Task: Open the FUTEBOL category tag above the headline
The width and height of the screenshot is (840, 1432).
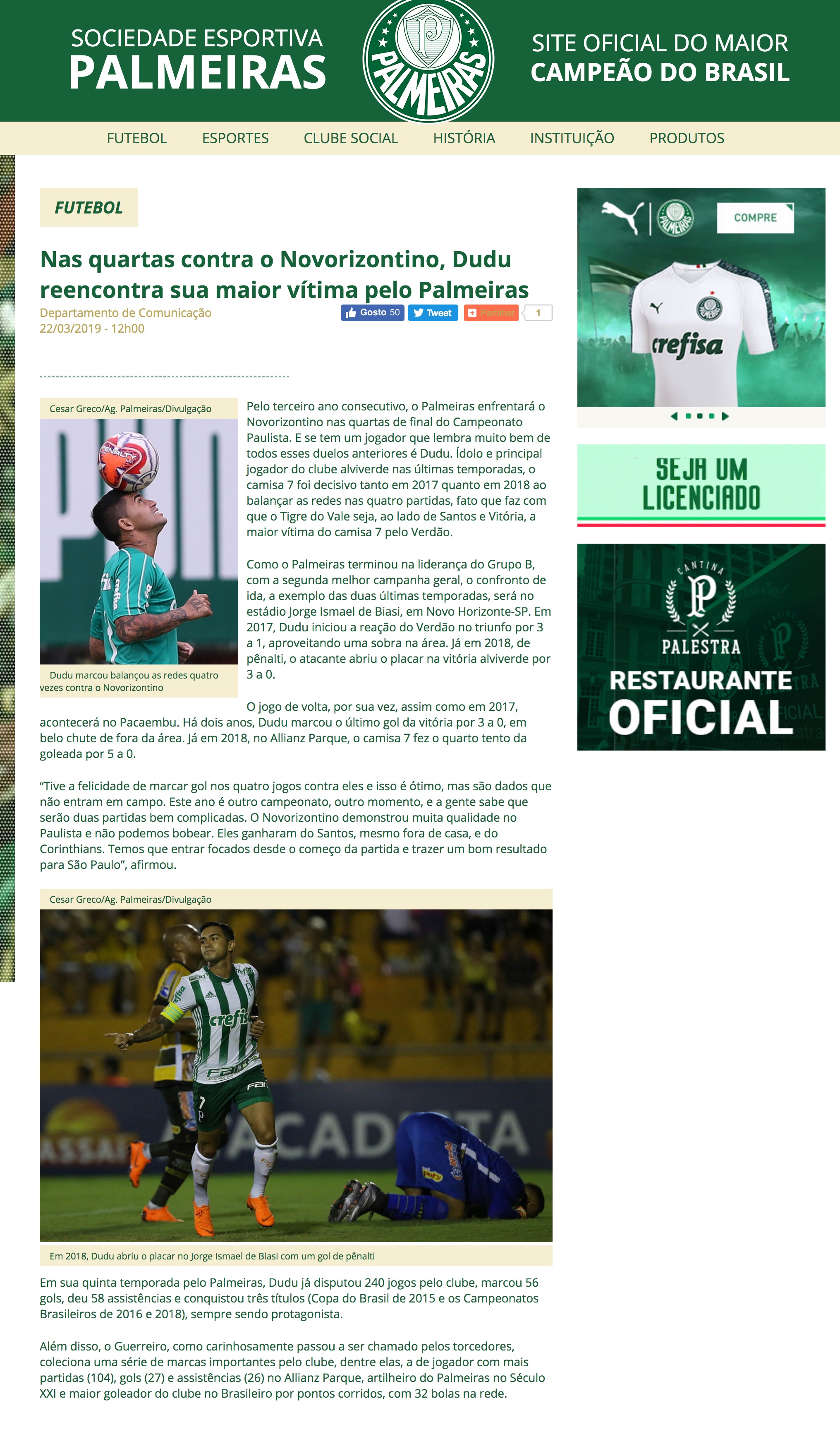Action: pos(89,207)
